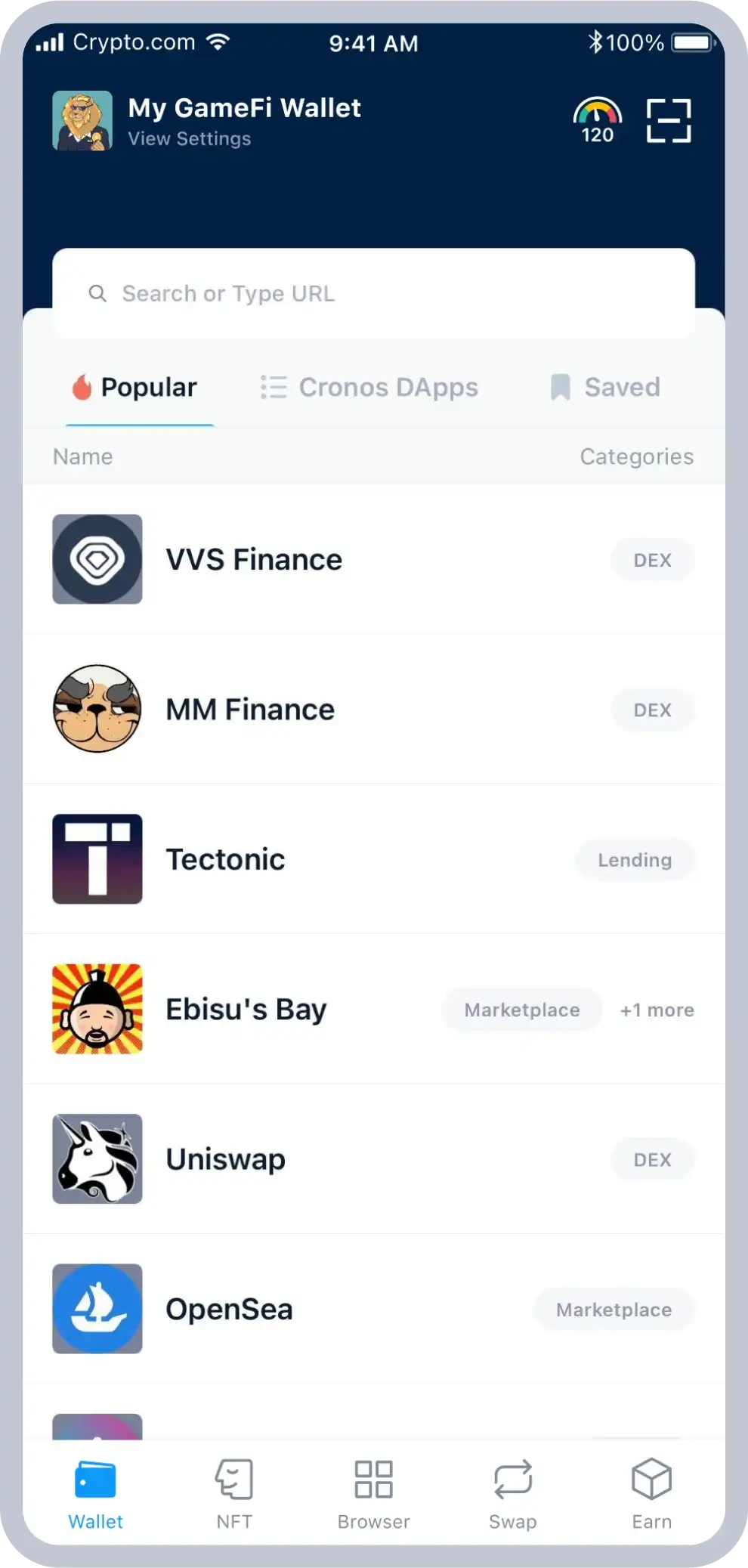Show the Saved tab
748x1568 pixels.
606,388
